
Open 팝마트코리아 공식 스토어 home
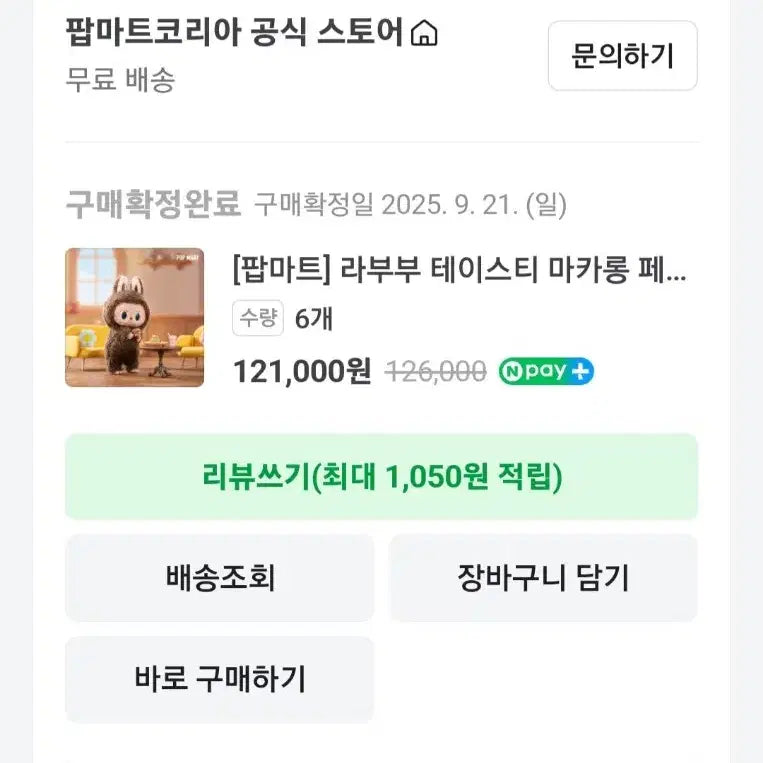click(x=250, y=33)
